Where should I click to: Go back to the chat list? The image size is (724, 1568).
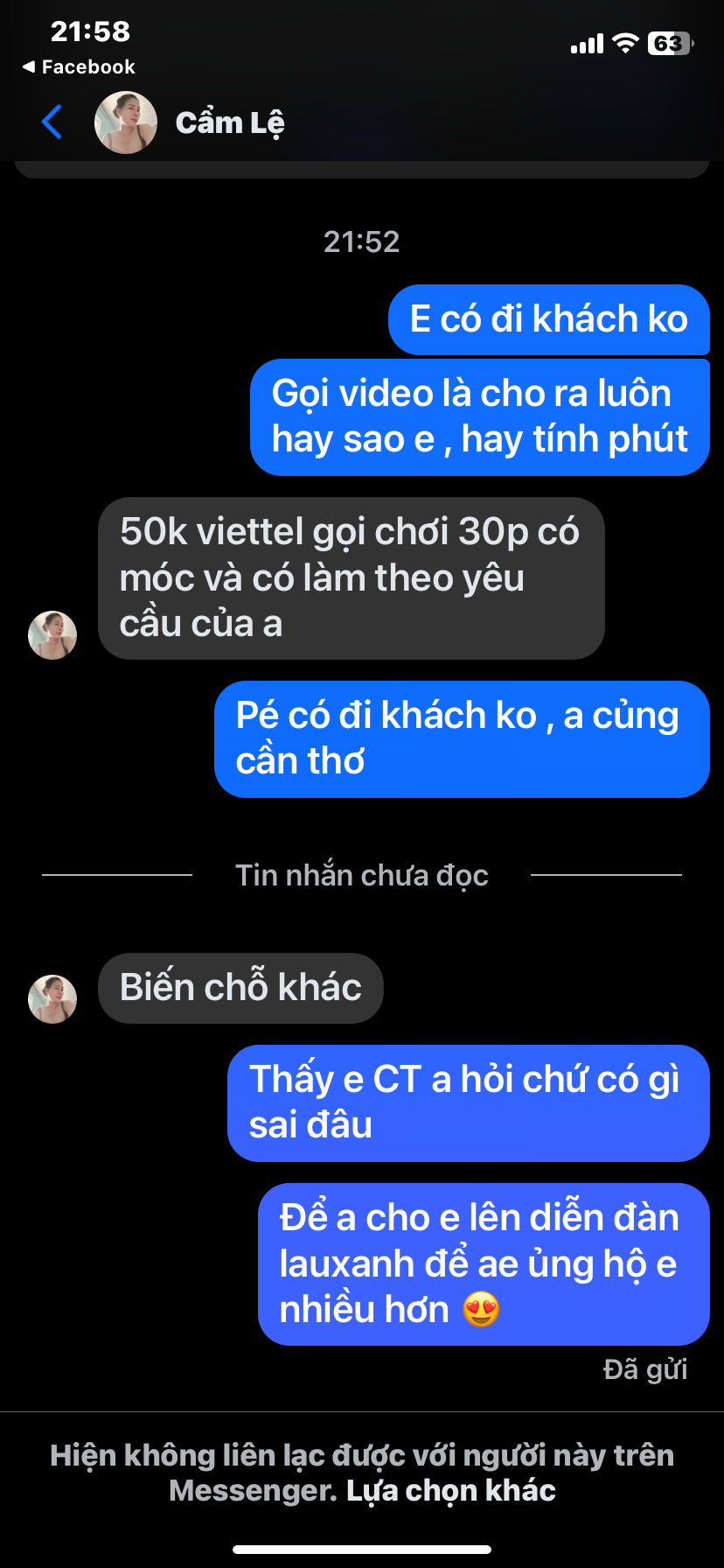52,122
